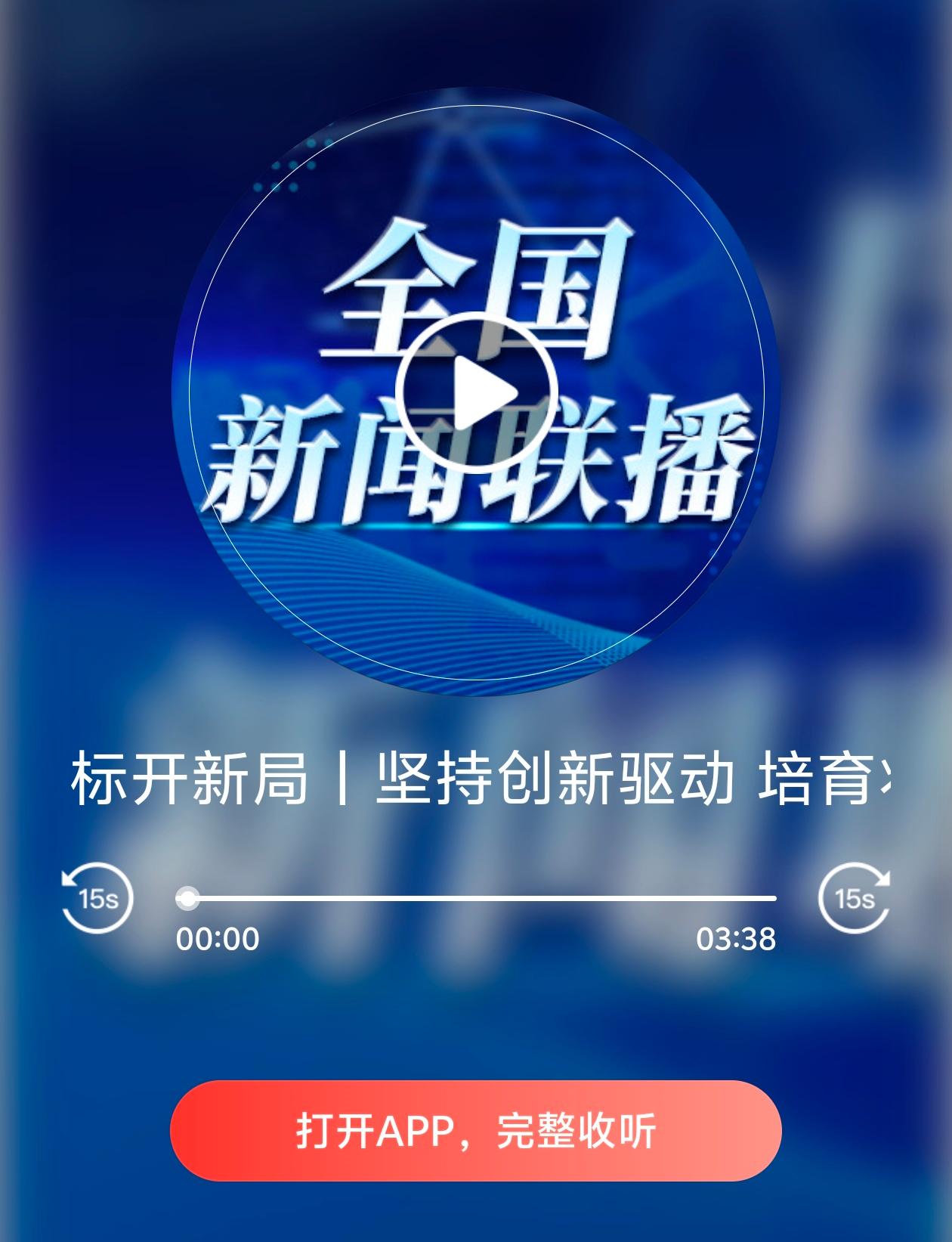
Task: Tap 打开APP，完整收听 button
Action: click(x=476, y=1131)
